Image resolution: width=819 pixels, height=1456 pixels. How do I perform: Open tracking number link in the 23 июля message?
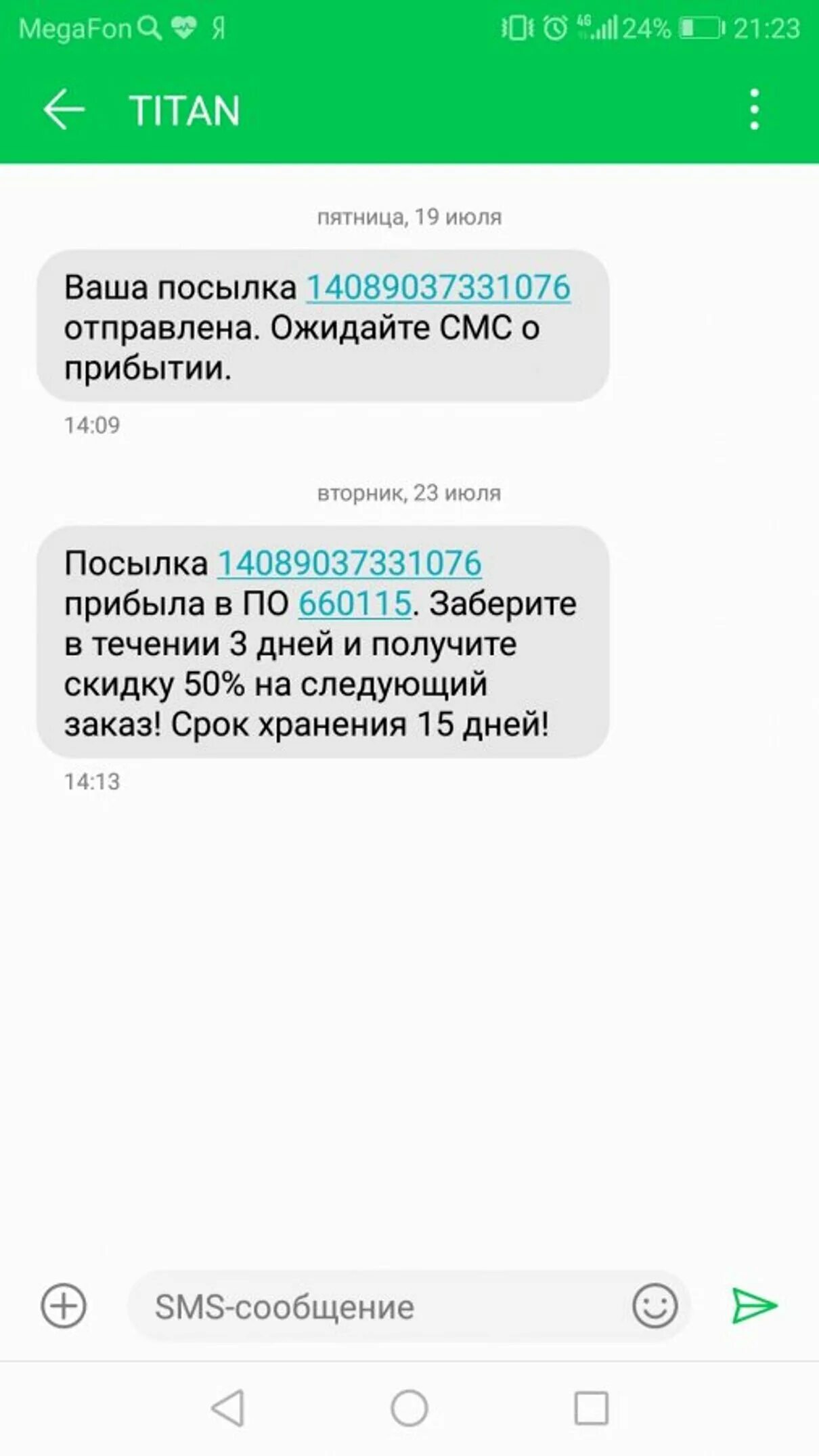[349, 564]
